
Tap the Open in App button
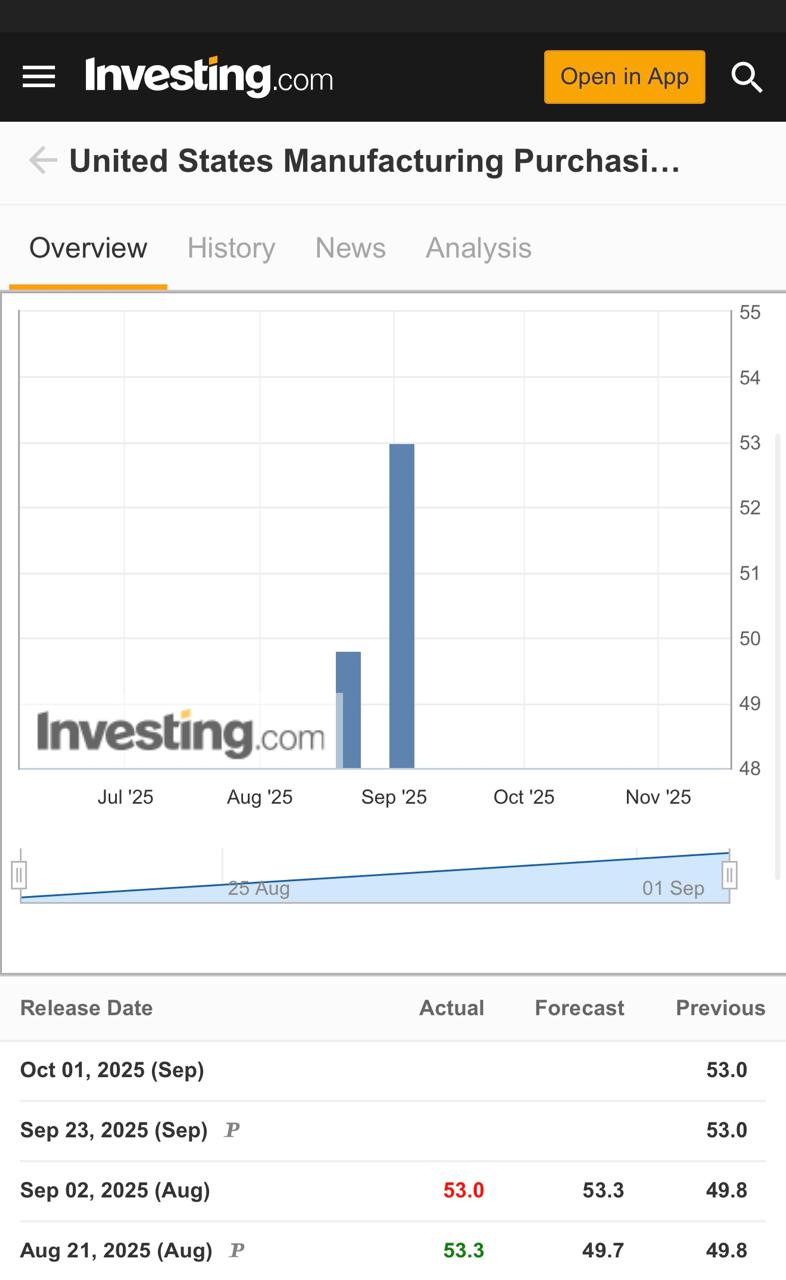click(624, 77)
